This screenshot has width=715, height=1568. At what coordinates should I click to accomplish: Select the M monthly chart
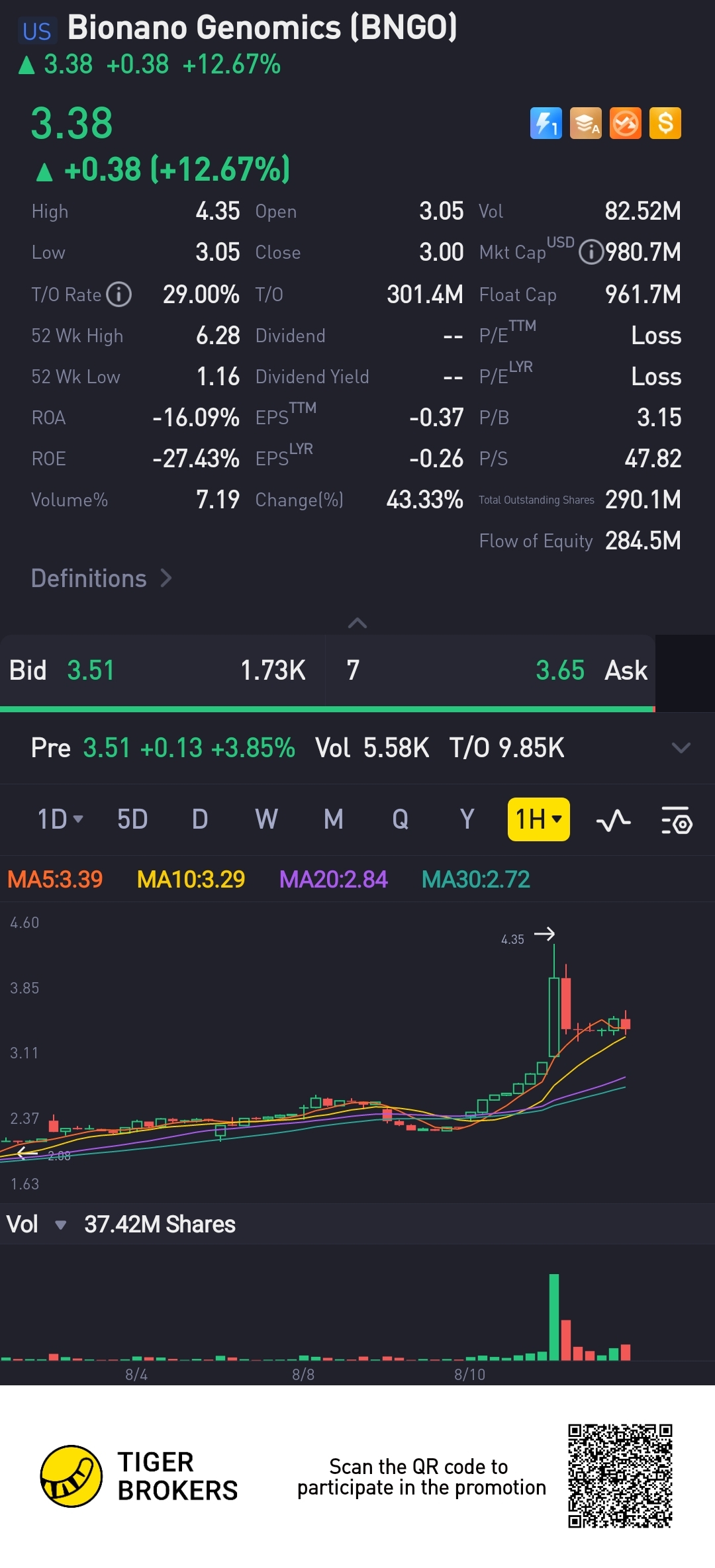click(333, 819)
